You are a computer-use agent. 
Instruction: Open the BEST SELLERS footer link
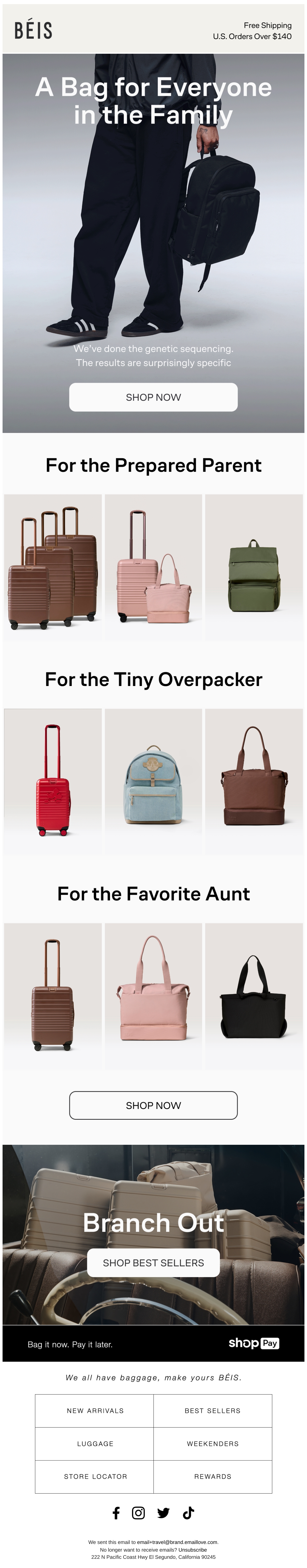pyautogui.click(x=213, y=1410)
